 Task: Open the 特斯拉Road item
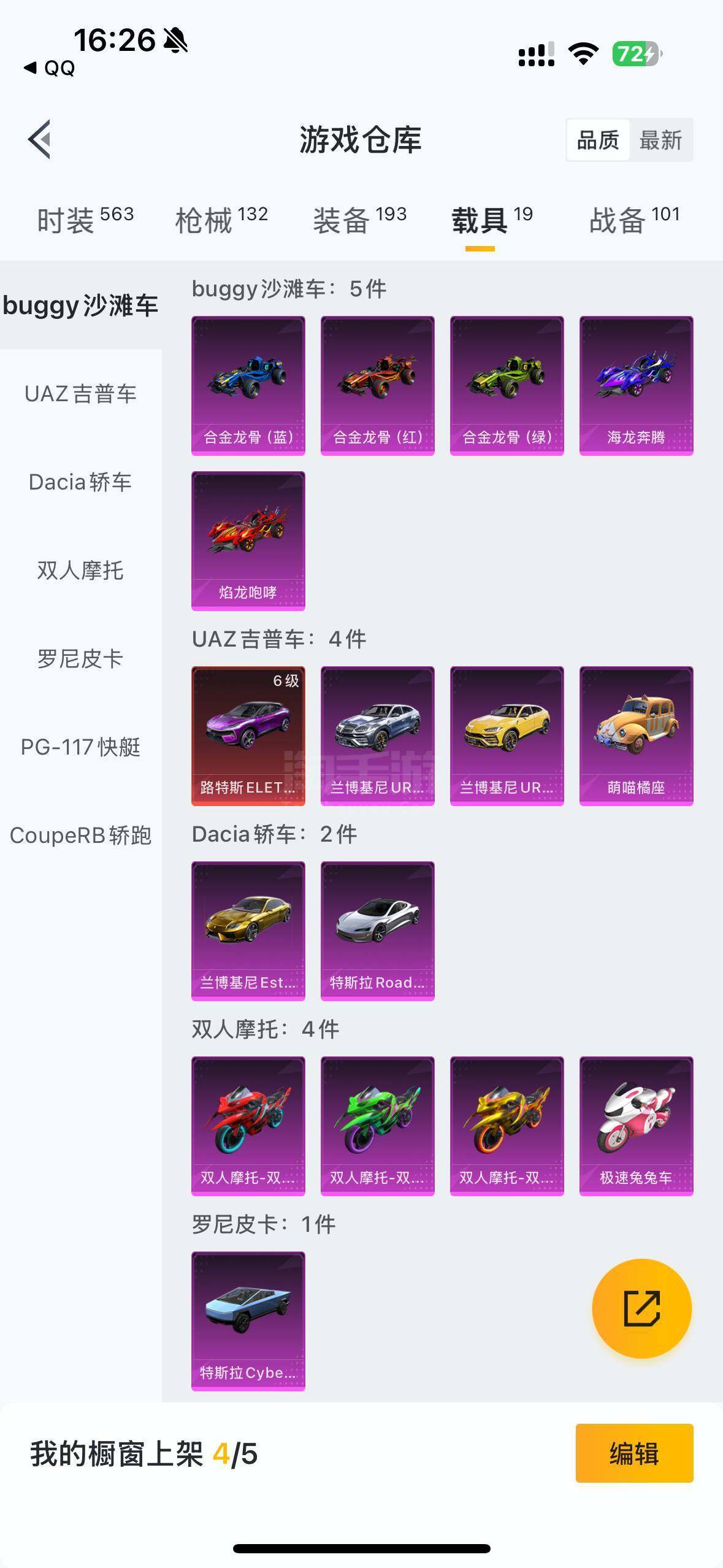tap(378, 931)
